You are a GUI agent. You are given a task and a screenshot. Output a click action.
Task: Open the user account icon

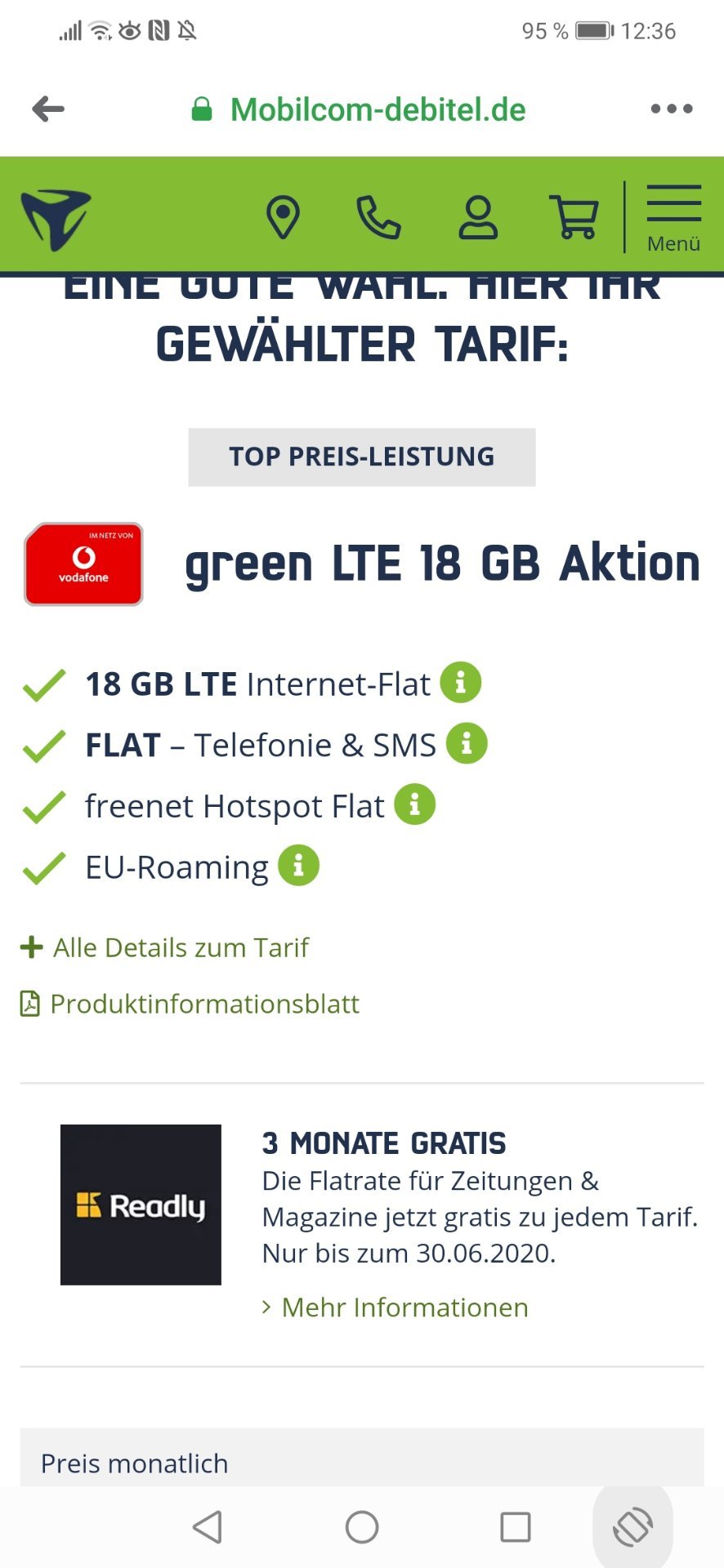click(478, 217)
